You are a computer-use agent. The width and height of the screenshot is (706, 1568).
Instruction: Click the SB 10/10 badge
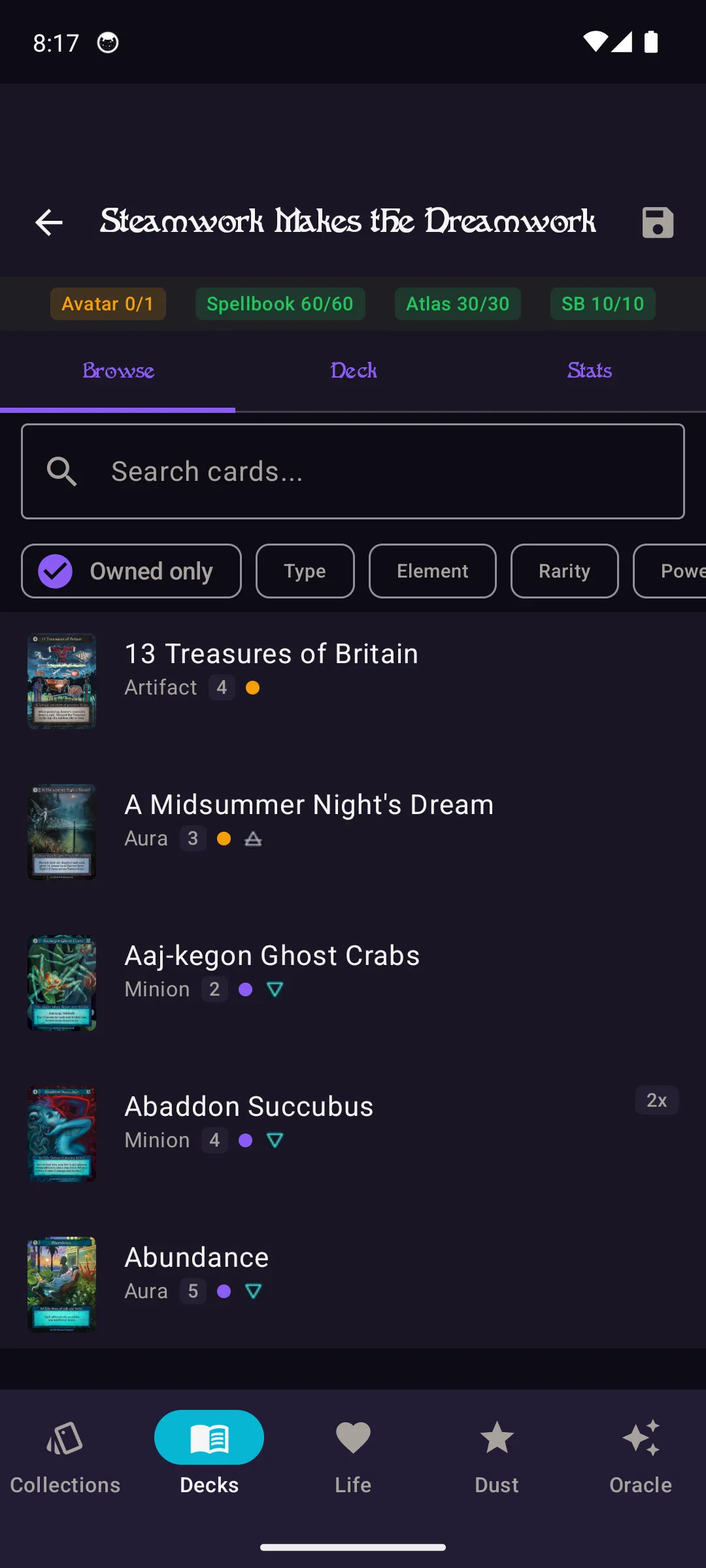(x=602, y=303)
